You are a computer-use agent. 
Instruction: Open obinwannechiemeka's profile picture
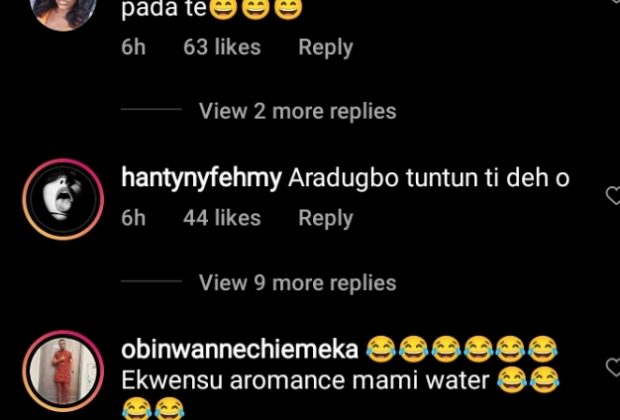[x=64, y=371]
